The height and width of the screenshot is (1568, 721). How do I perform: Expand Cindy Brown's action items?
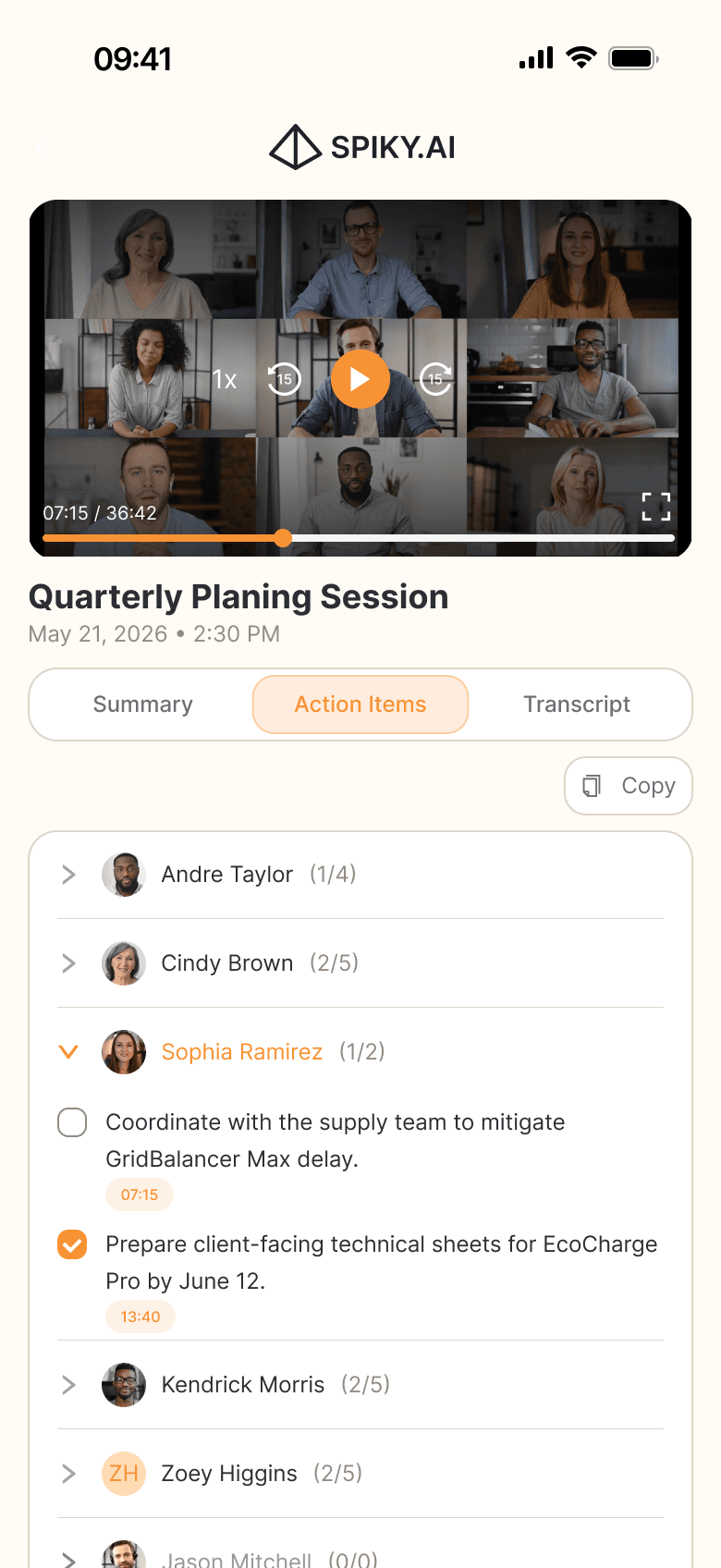click(x=360, y=963)
